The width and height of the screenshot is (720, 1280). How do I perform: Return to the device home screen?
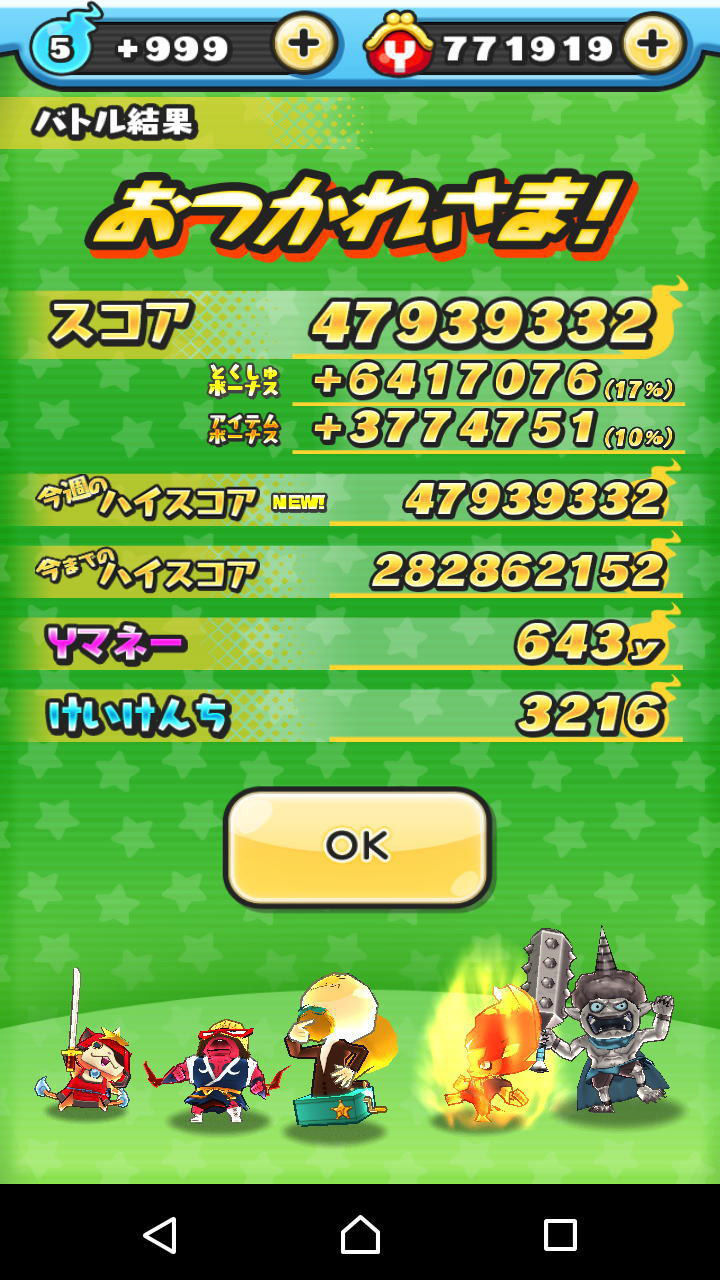coord(360,1235)
